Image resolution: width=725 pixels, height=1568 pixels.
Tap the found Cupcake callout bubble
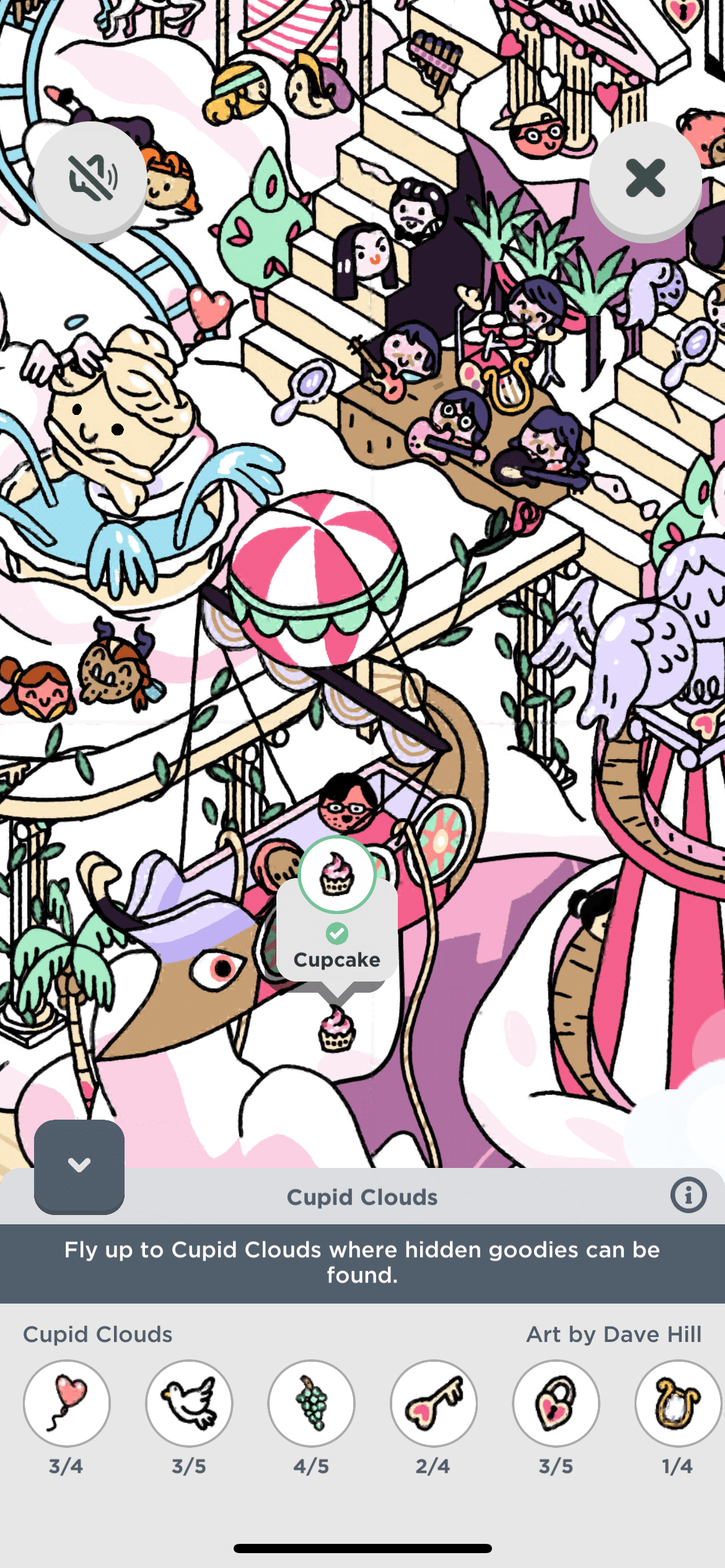tap(337, 912)
